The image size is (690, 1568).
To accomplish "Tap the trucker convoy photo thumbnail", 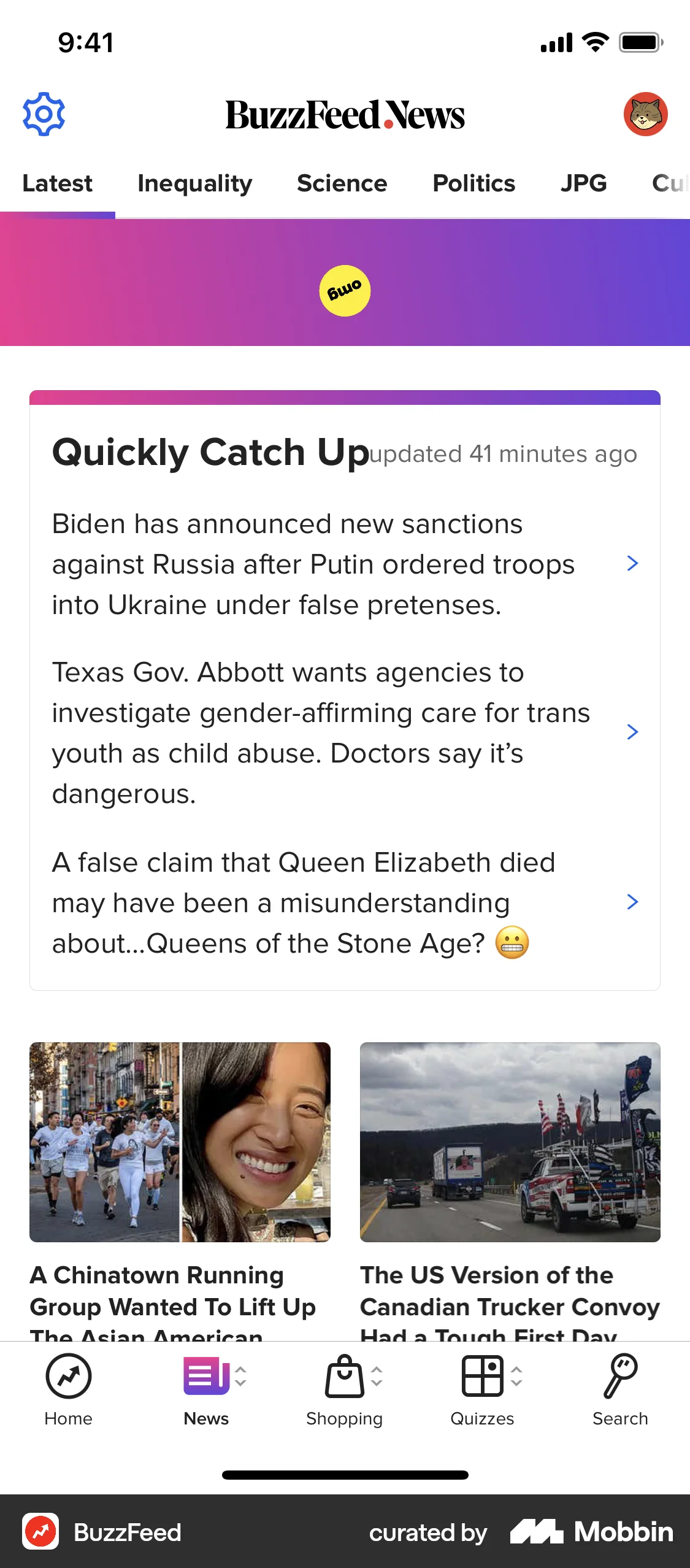I will pyautogui.click(x=510, y=1142).
